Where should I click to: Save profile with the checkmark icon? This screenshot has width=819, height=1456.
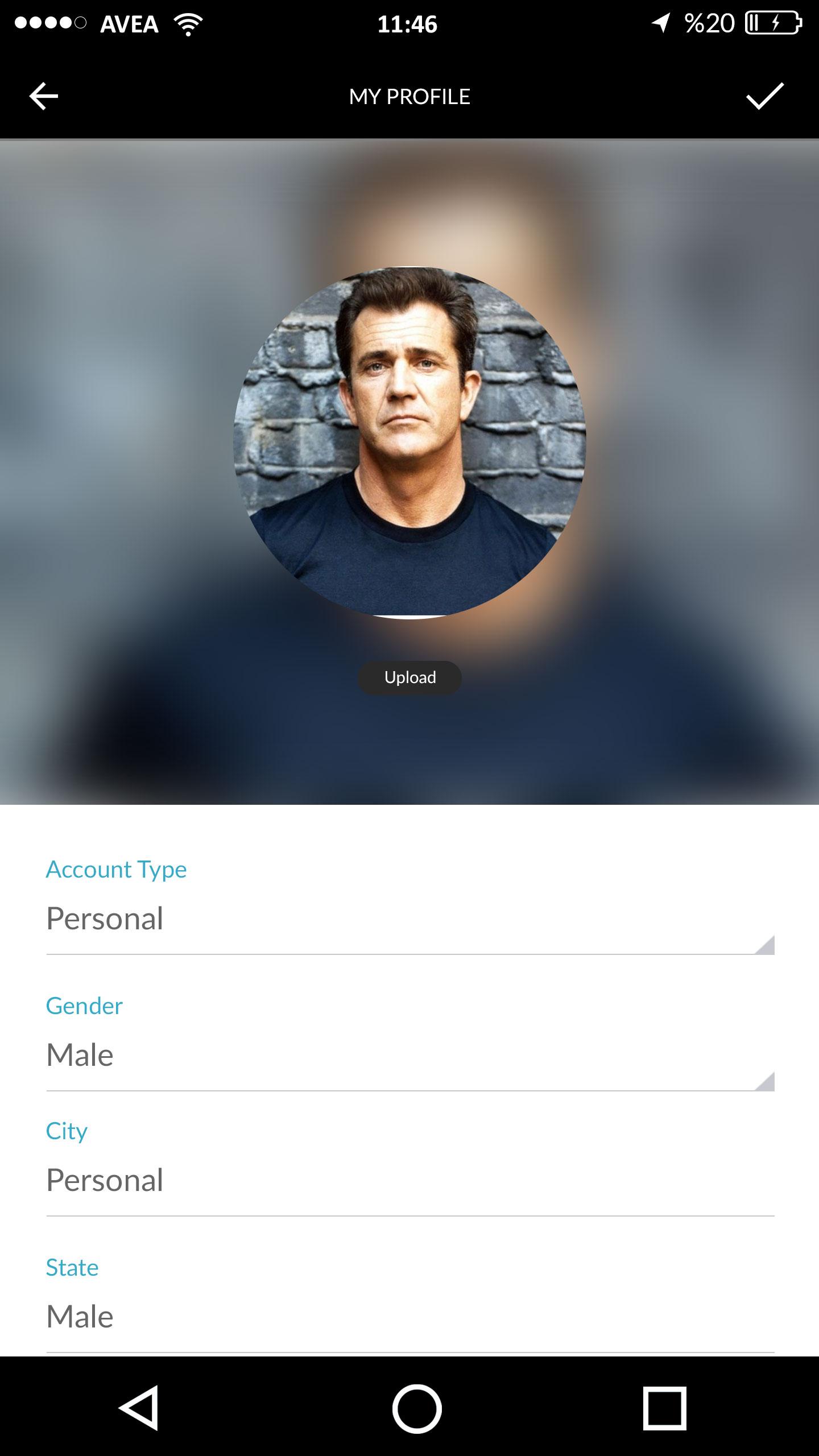point(764,96)
